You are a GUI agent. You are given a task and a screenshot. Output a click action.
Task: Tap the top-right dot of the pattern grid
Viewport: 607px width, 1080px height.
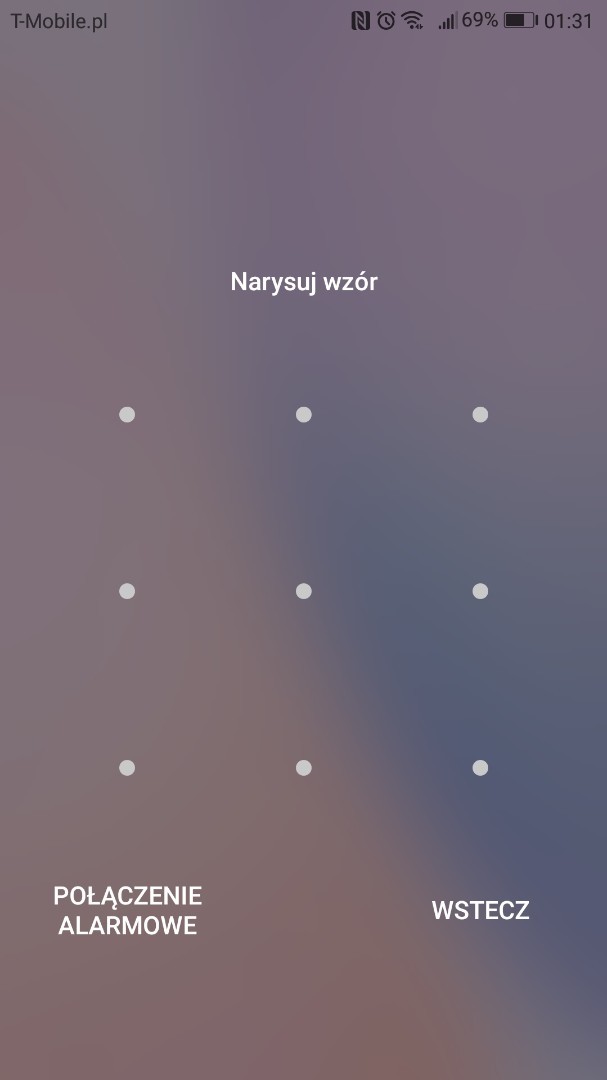[480, 415]
